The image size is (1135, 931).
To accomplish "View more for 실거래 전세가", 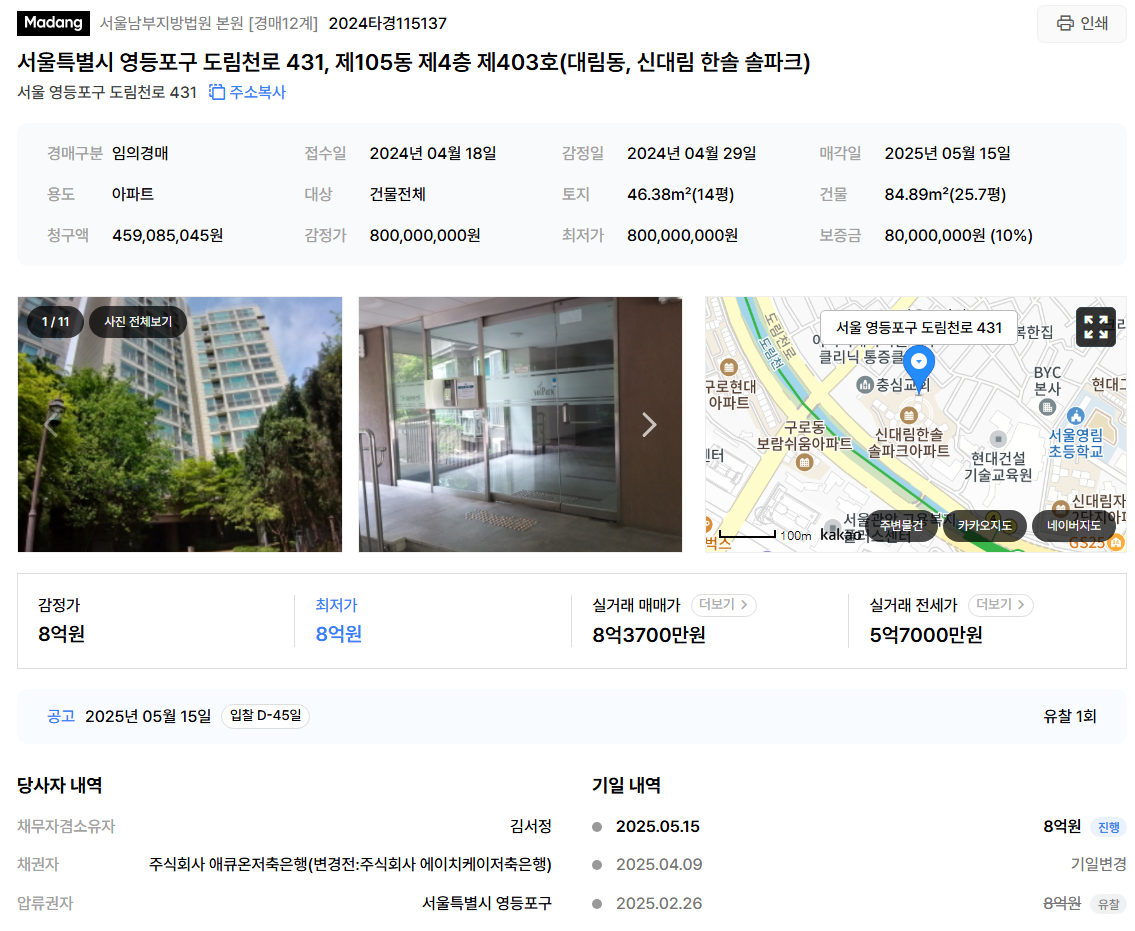I will (1000, 605).
